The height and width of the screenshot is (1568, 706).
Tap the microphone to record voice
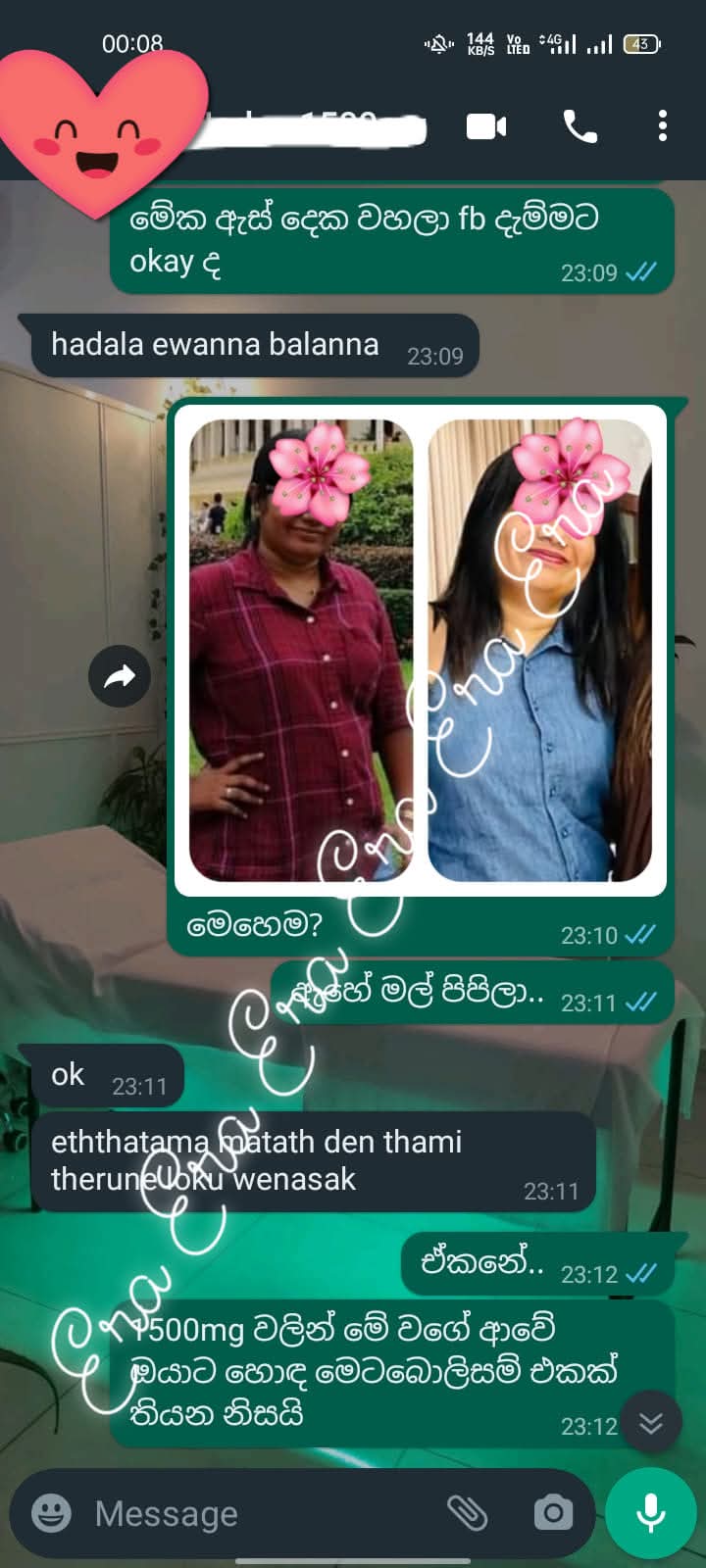click(x=651, y=1514)
